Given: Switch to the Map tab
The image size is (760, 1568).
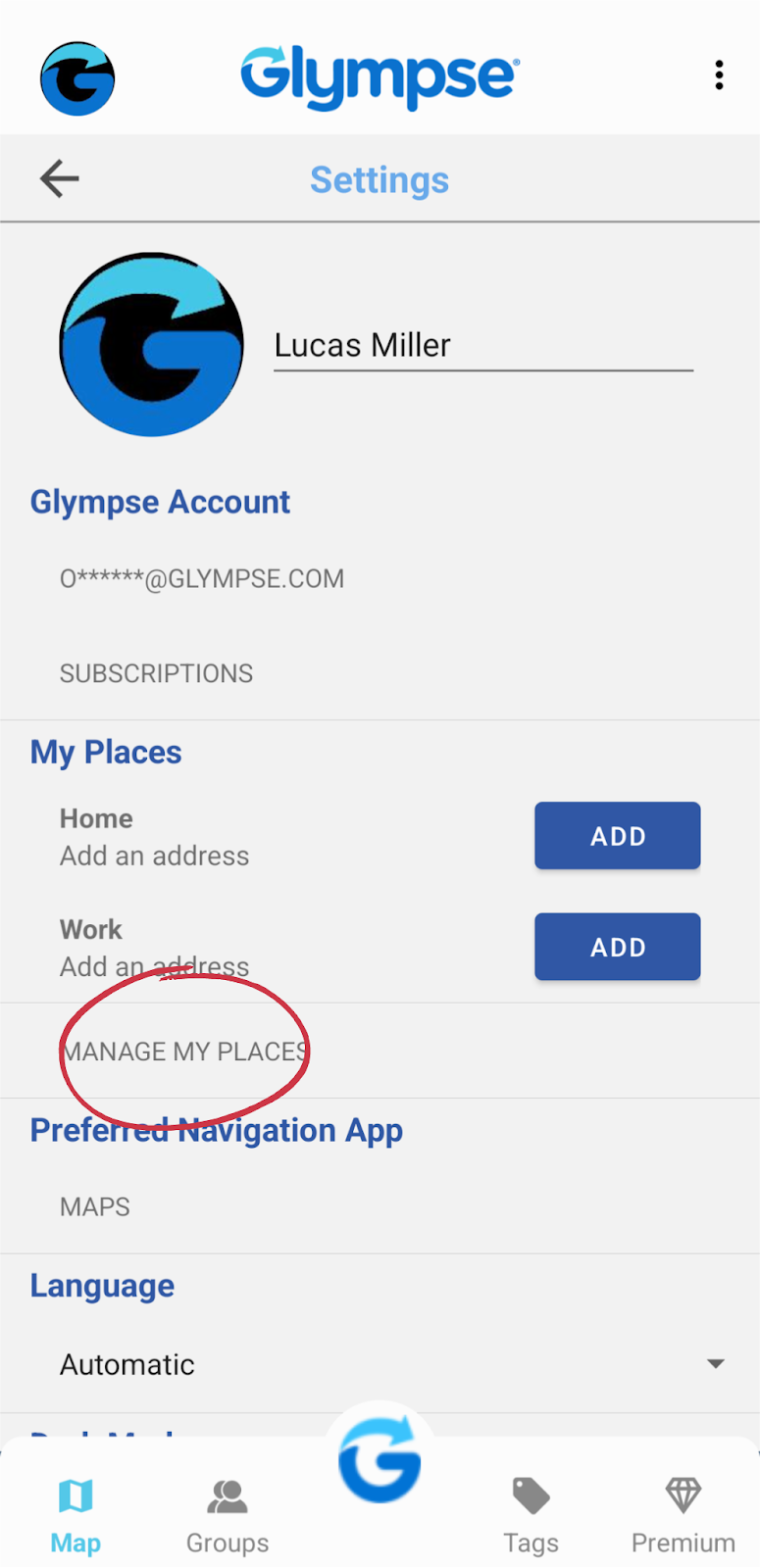Looking at the screenshot, I should [x=76, y=1513].
